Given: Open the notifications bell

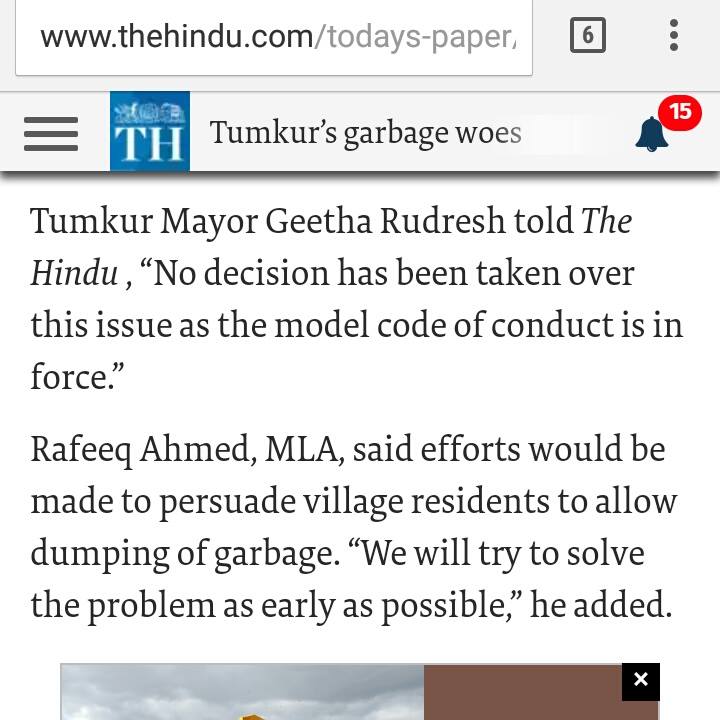Looking at the screenshot, I should pyautogui.click(x=653, y=133).
